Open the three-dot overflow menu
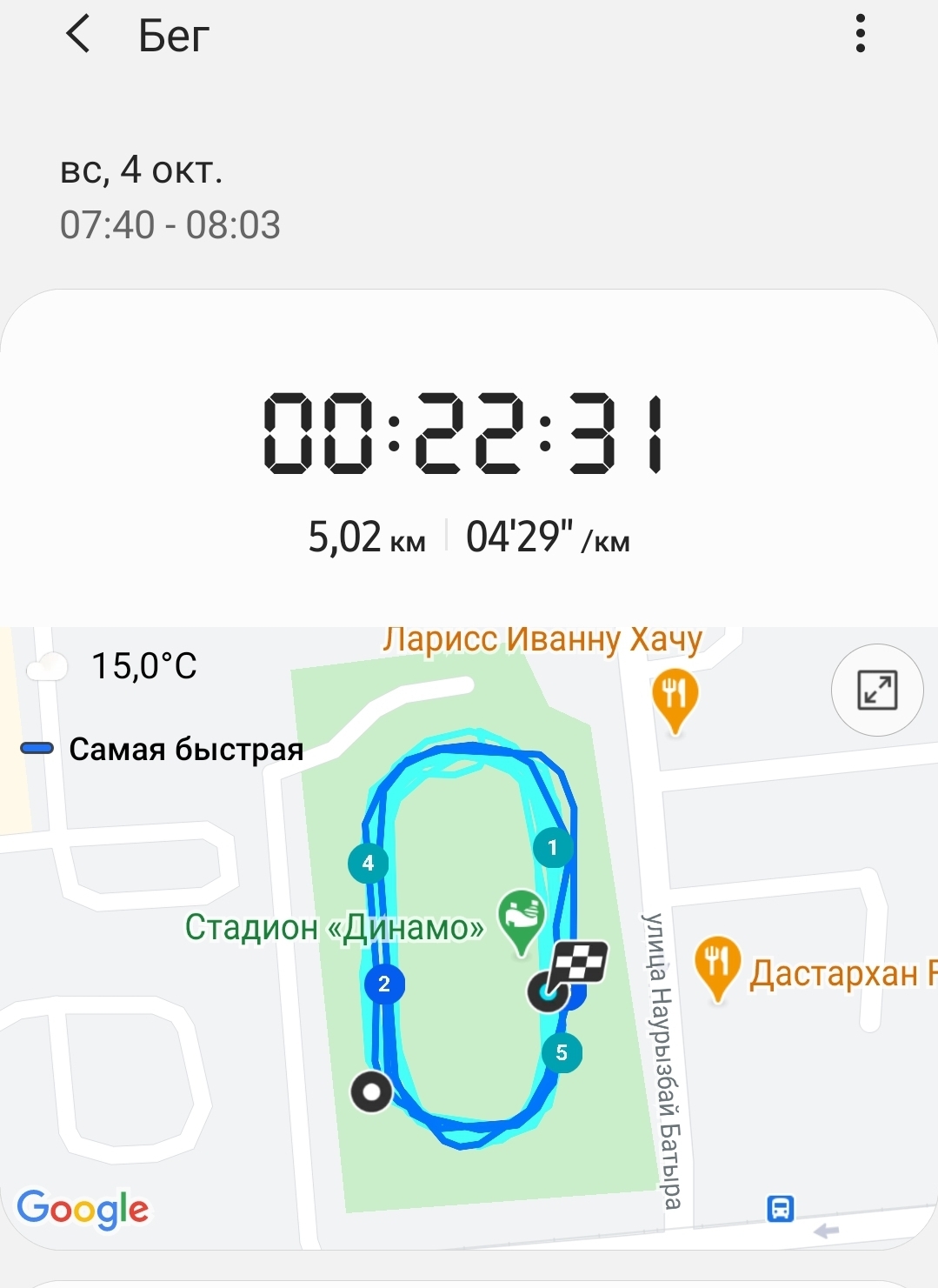938x1288 pixels. [860, 34]
